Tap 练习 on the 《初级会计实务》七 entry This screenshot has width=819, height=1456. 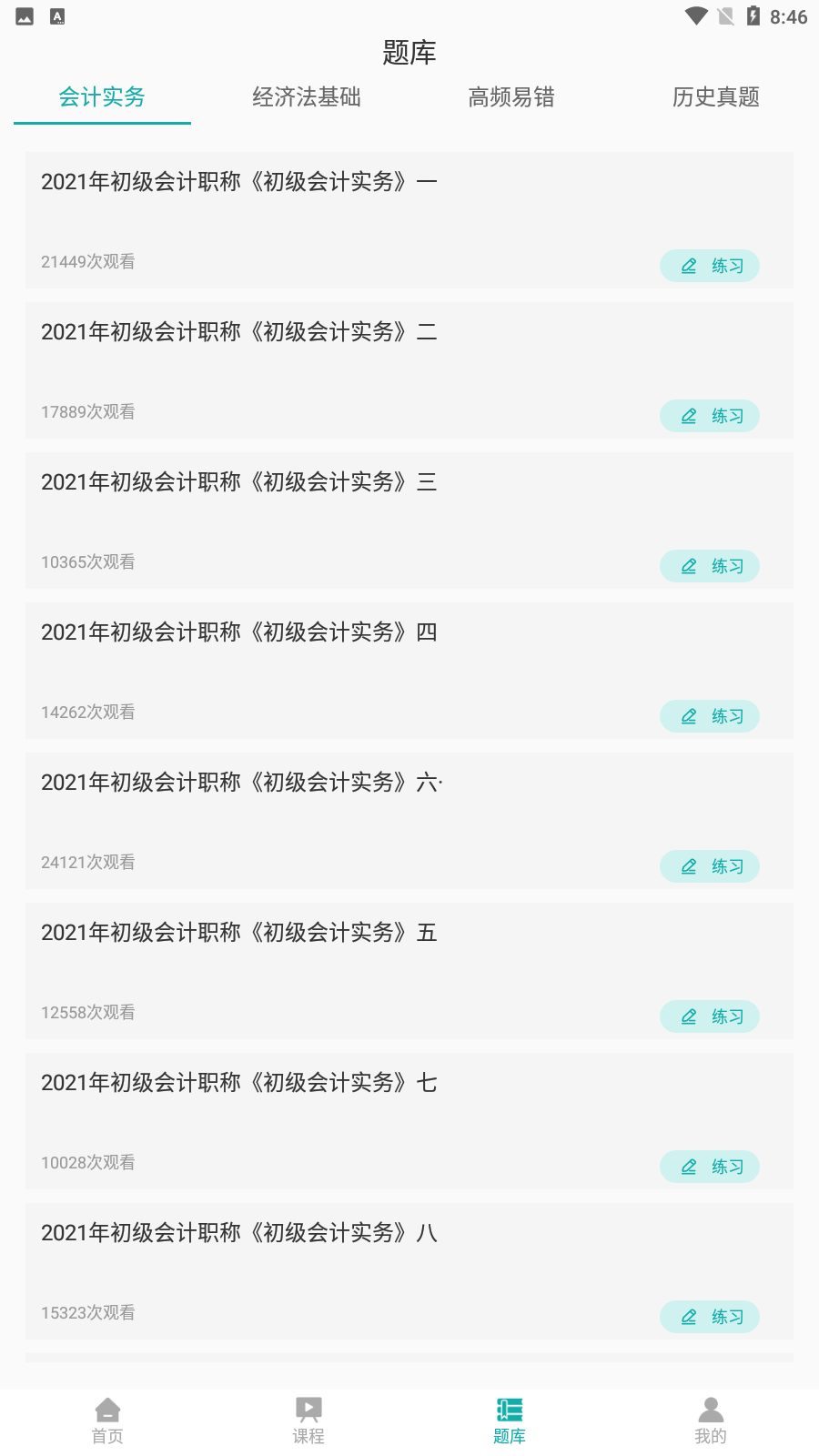[710, 1166]
